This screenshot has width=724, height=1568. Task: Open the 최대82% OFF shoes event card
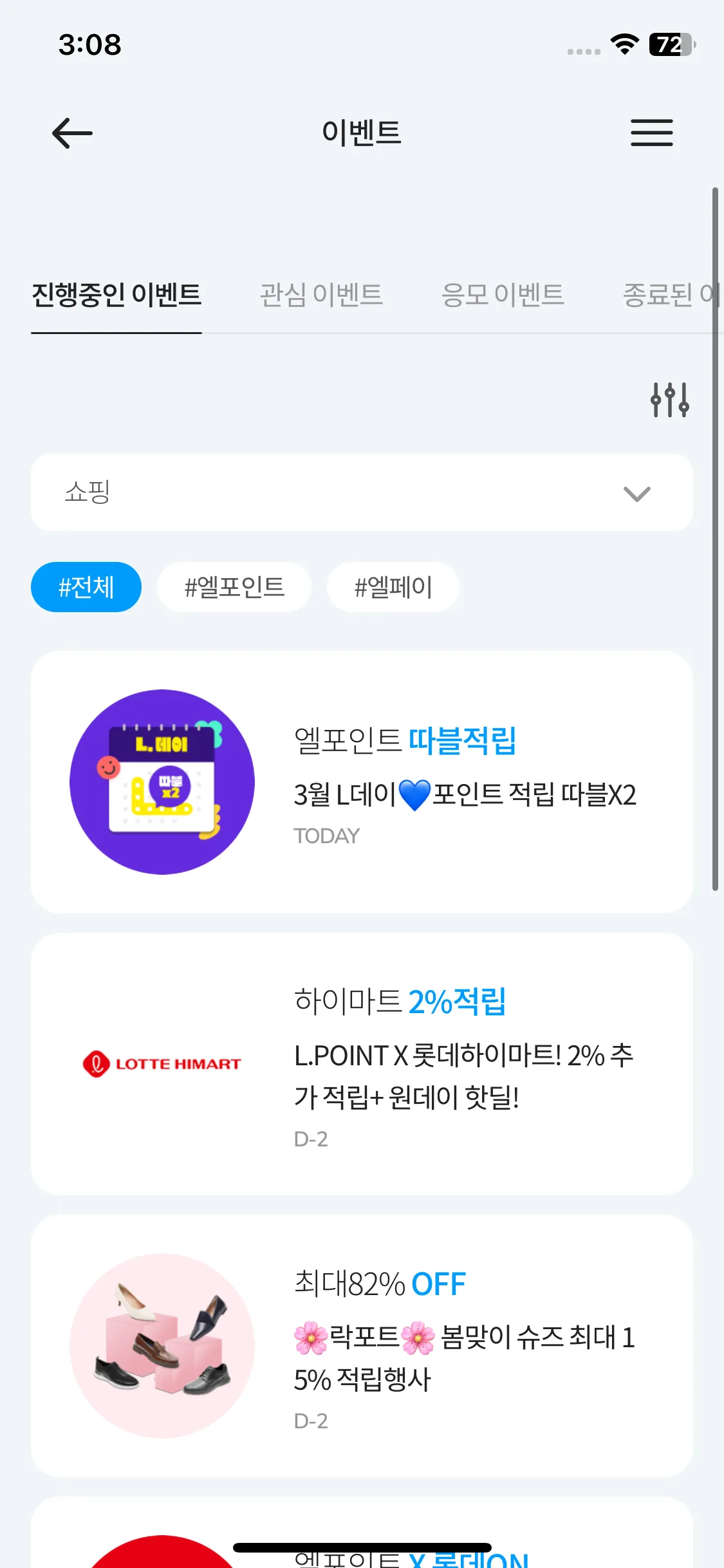(362, 1345)
